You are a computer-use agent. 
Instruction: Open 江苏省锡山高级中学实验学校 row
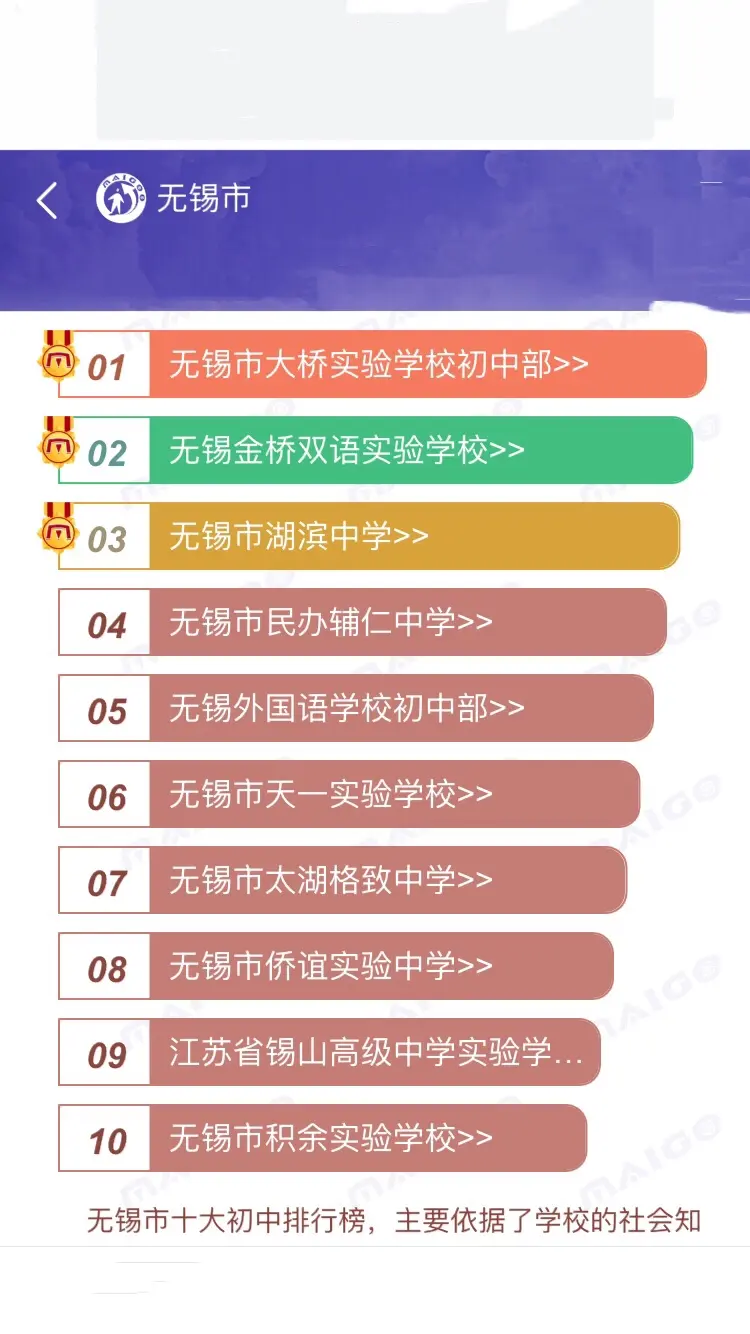point(329,1052)
